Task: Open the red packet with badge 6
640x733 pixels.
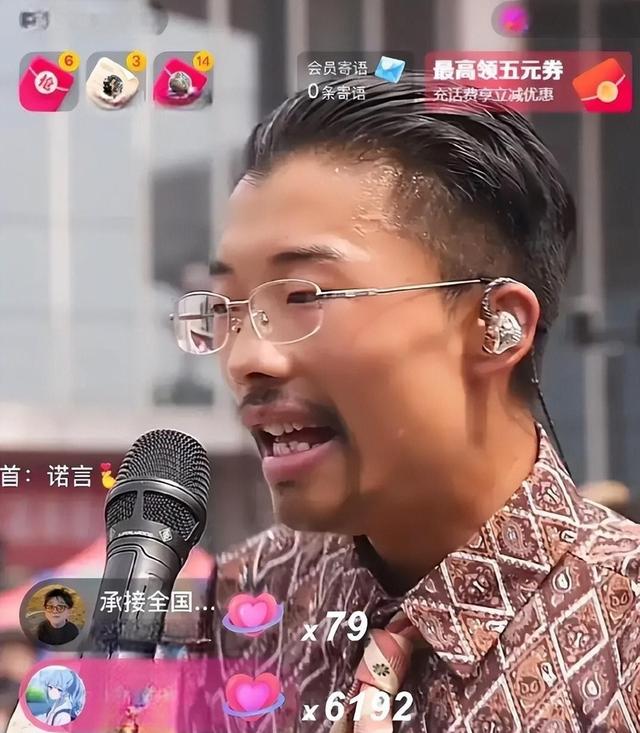Action: coord(47,82)
